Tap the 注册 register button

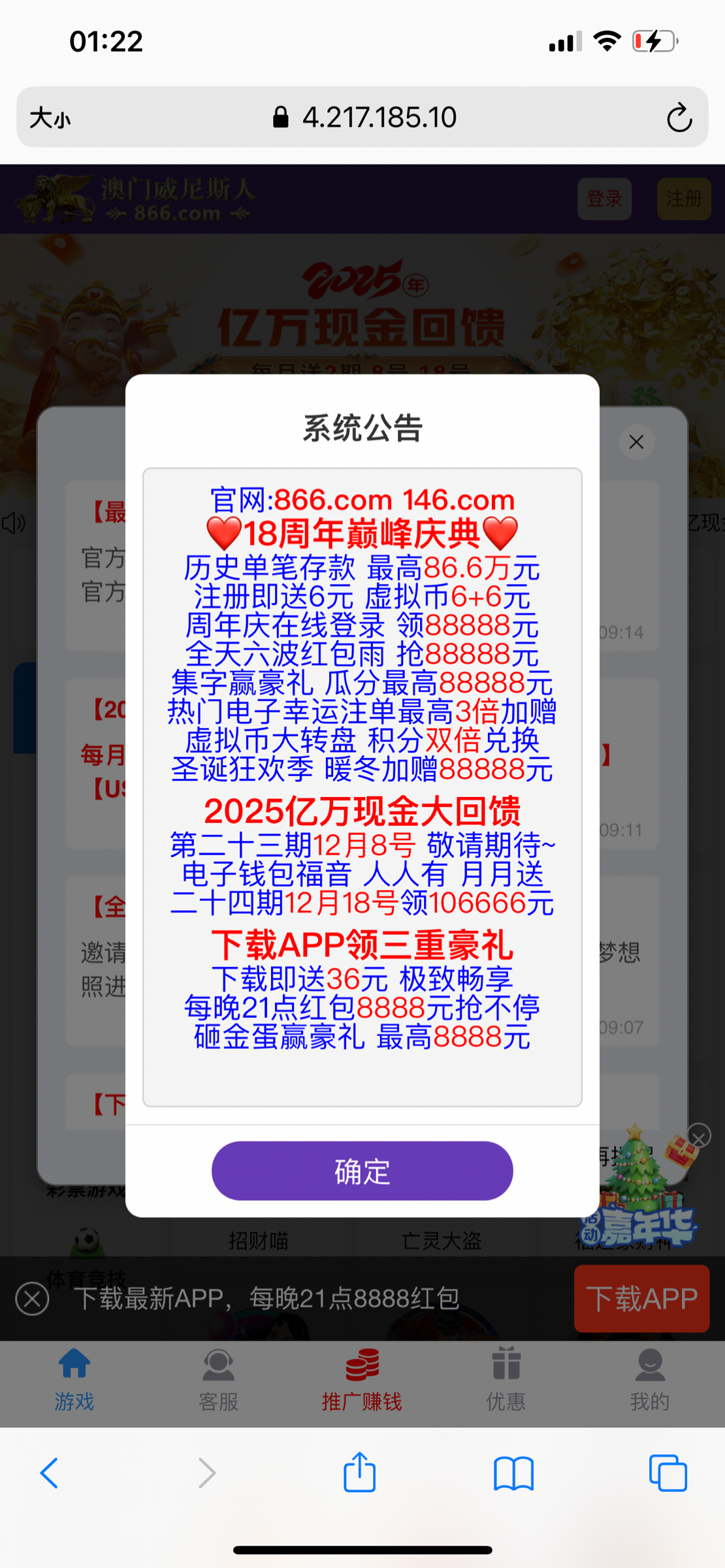683,199
